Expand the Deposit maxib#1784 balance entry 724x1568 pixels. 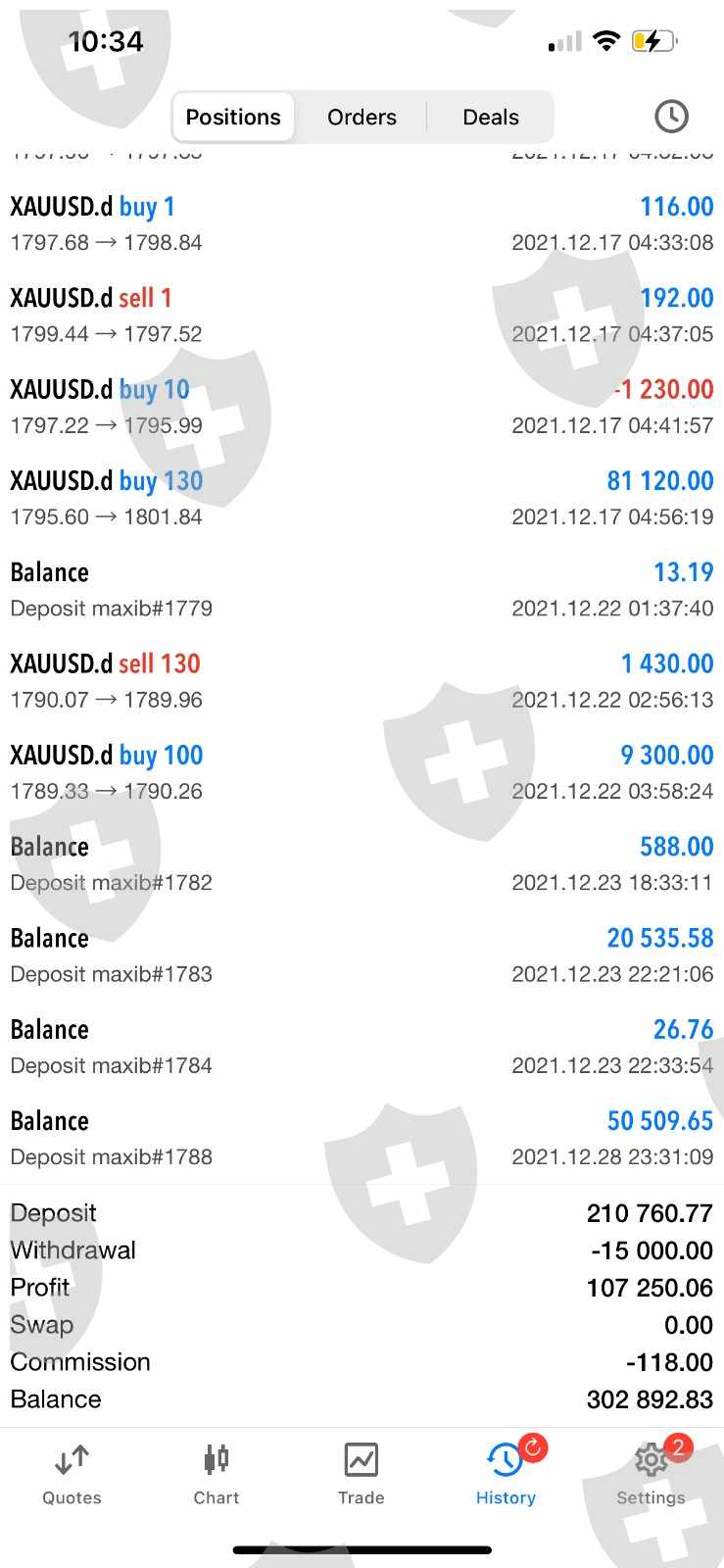pos(362,1047)
